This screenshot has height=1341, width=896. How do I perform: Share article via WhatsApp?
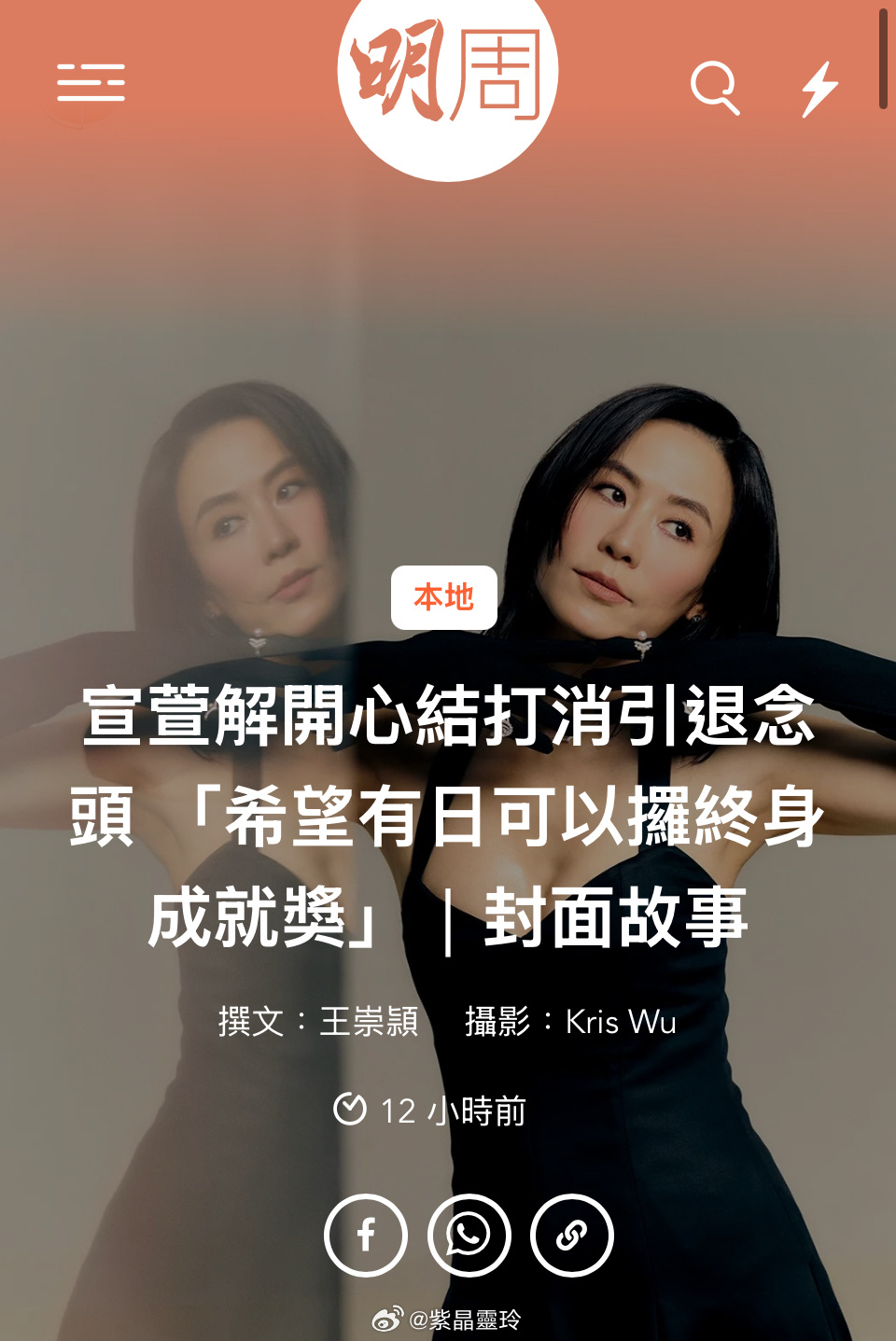coord(469,1235)
